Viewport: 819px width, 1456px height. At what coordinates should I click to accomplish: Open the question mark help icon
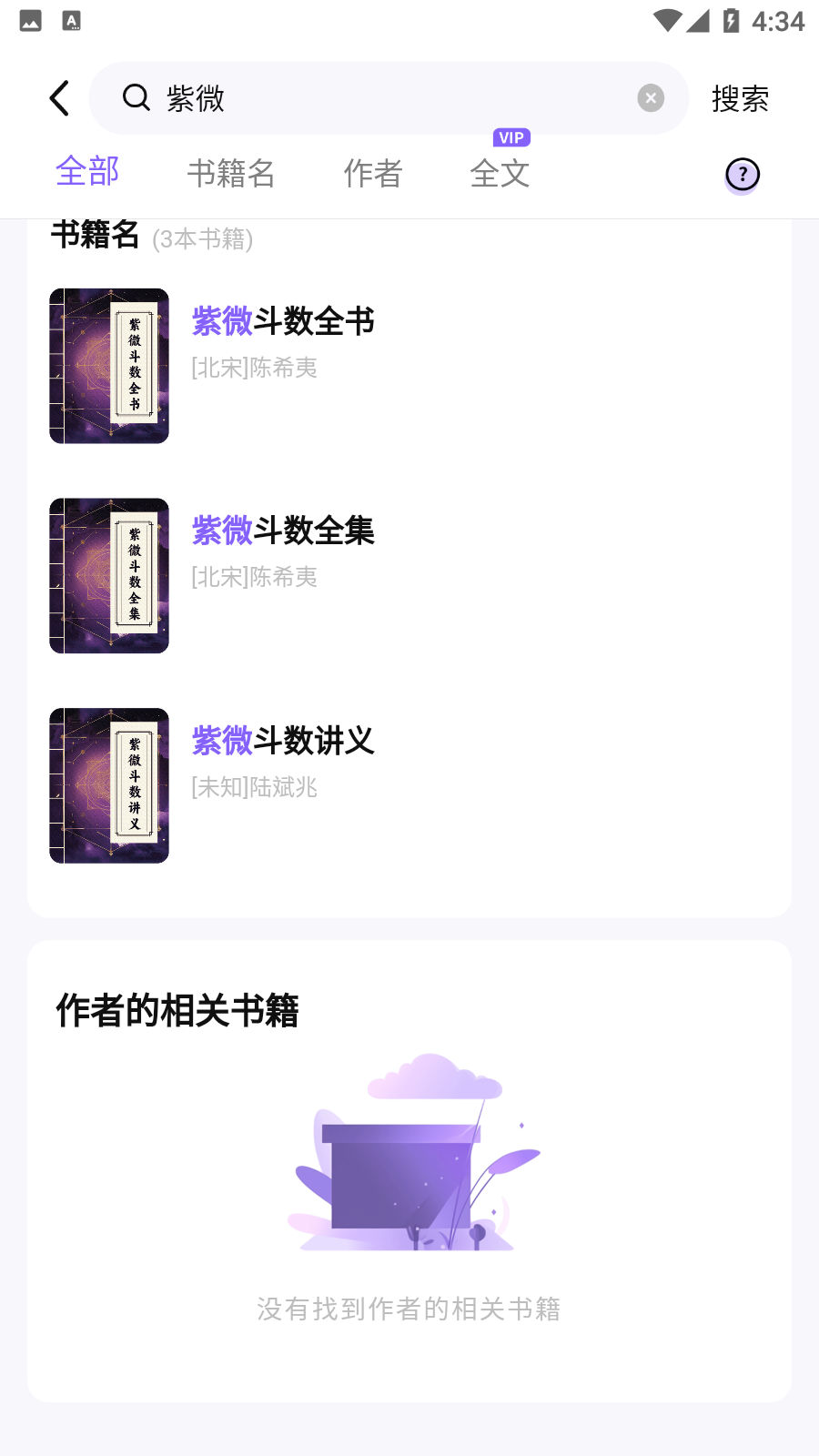pyautogui.click(x=743, y=174)
